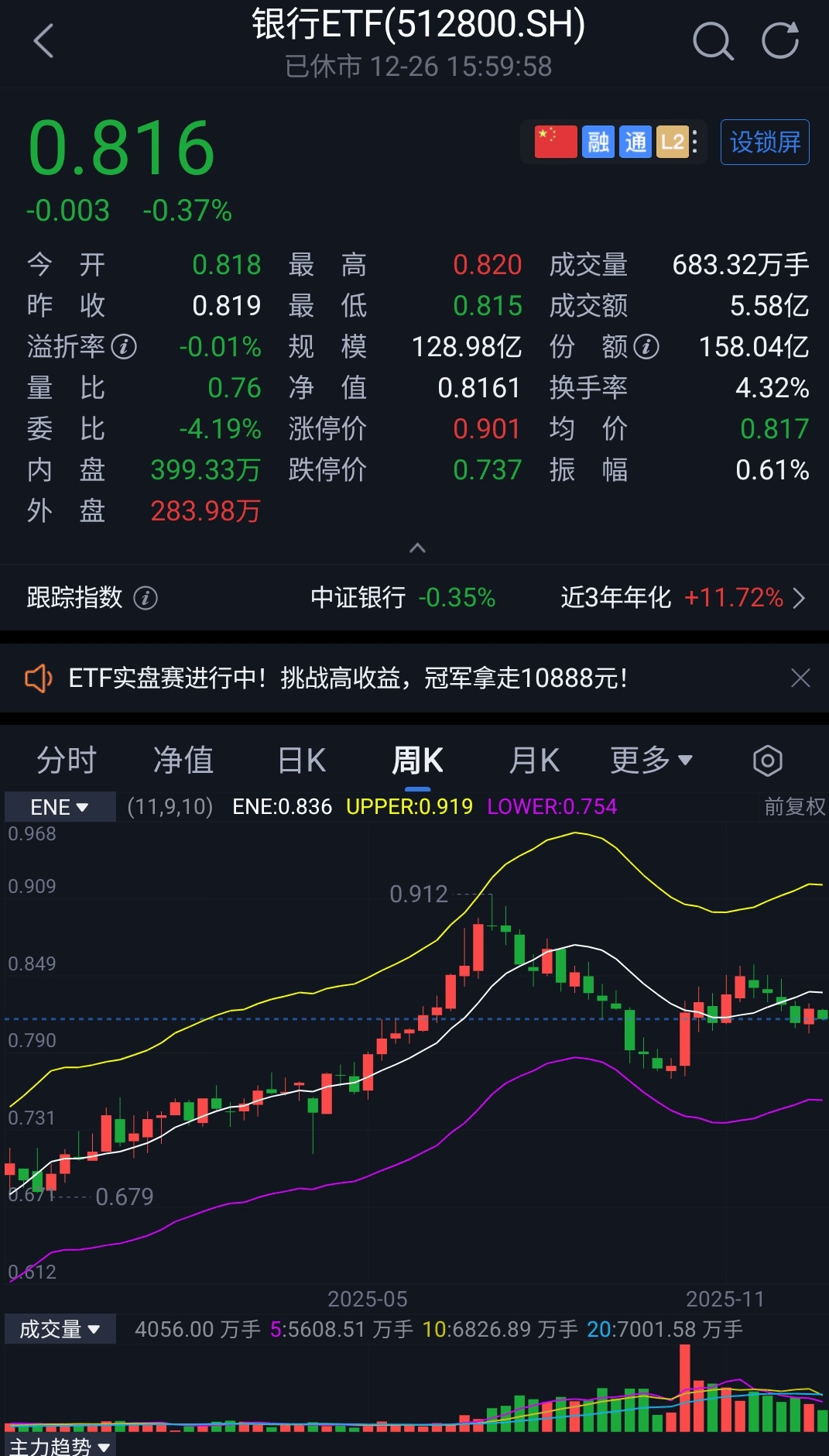This screenshot has height=1456, width=829.
Task: Refresh the quote data
Action: point(779,41)
